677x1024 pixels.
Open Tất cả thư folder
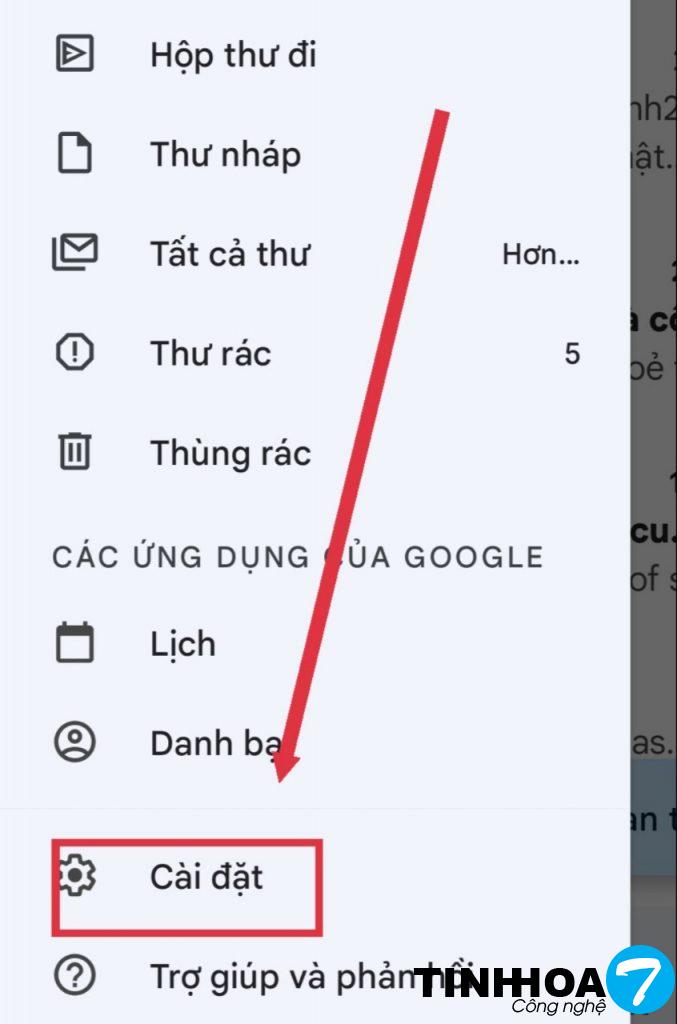230,254
